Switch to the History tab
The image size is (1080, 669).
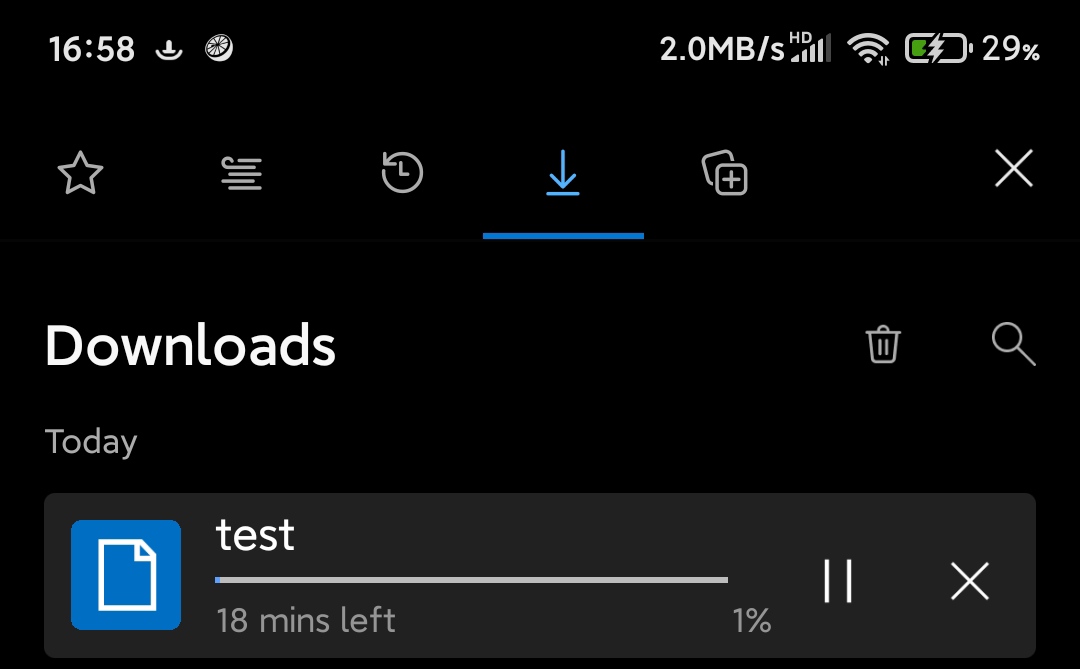click(x=402, y=174)
